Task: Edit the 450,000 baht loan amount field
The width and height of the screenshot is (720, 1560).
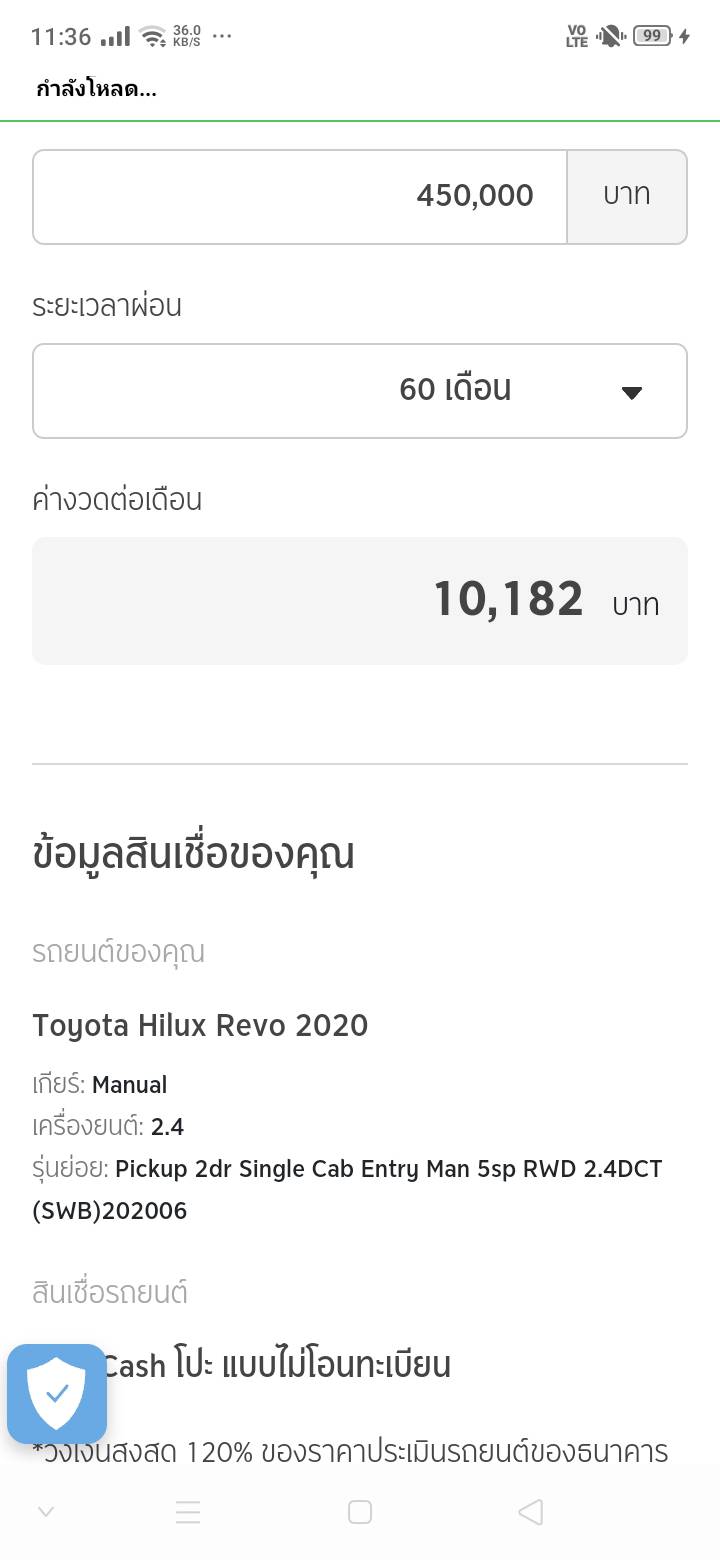Action: coord(300,197)
